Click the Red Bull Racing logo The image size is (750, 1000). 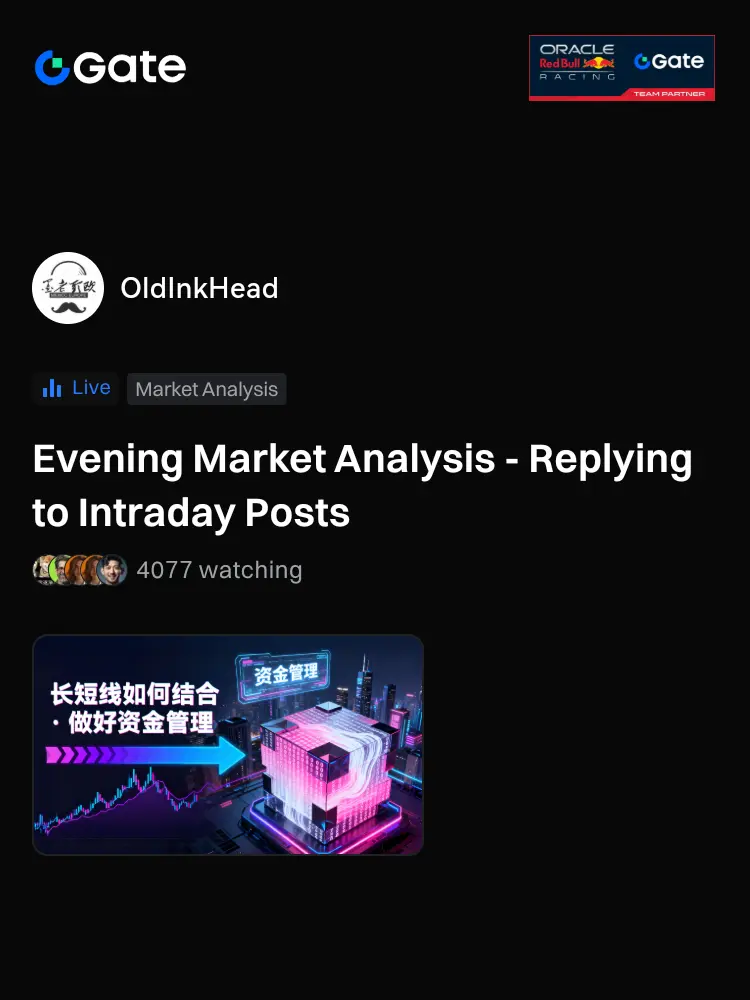[x=576, y=66]
